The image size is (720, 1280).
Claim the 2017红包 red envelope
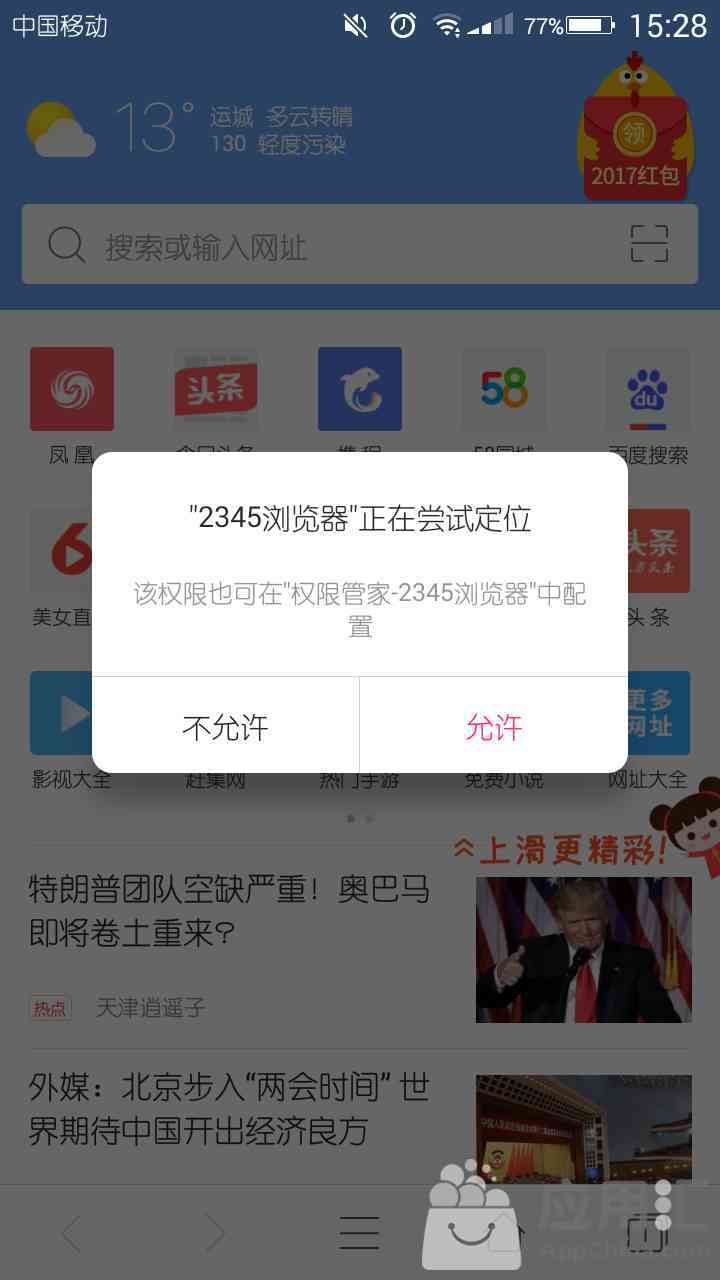(636, 128)
